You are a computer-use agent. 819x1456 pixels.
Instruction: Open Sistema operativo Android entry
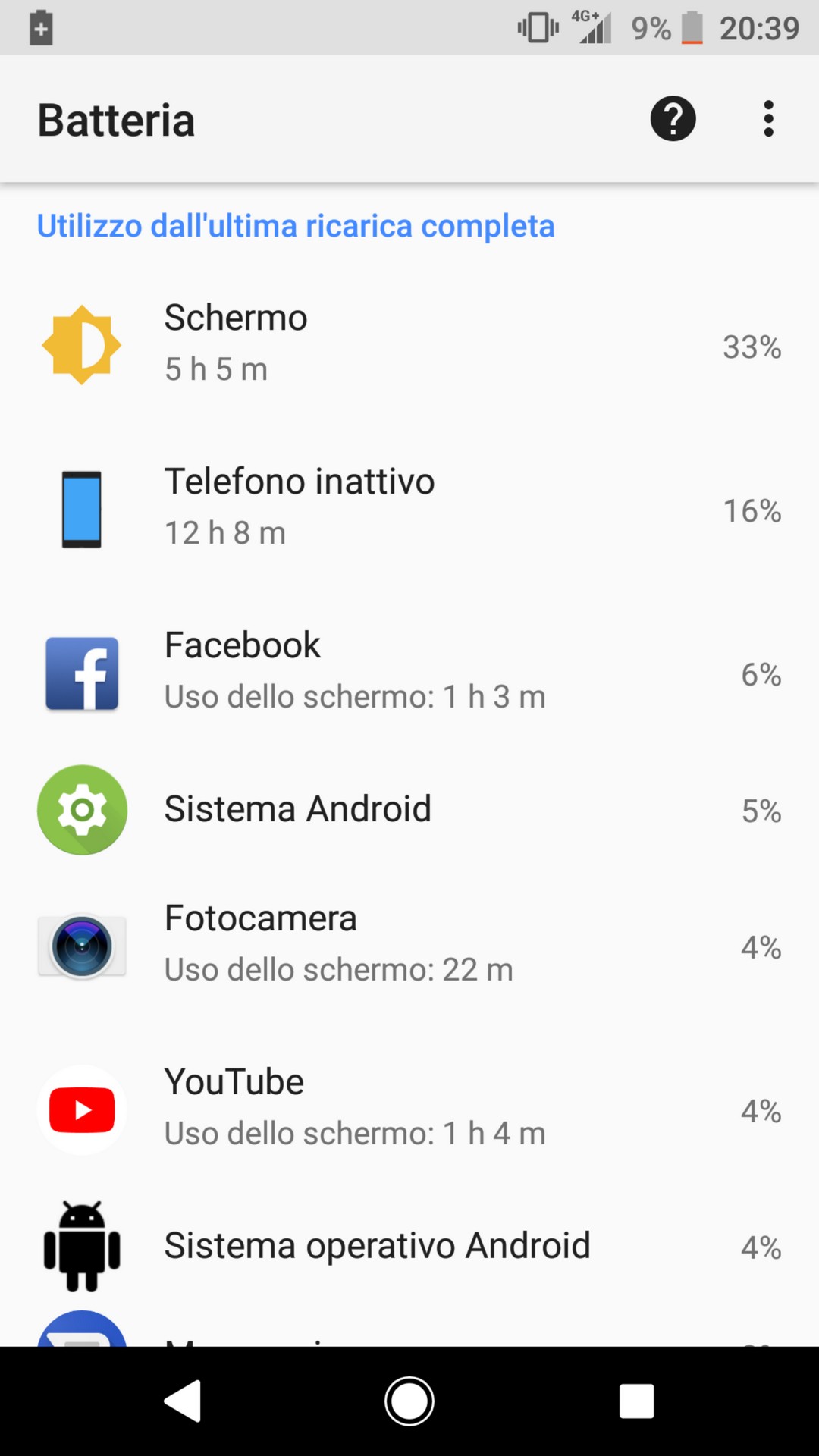click(409, 1246)
